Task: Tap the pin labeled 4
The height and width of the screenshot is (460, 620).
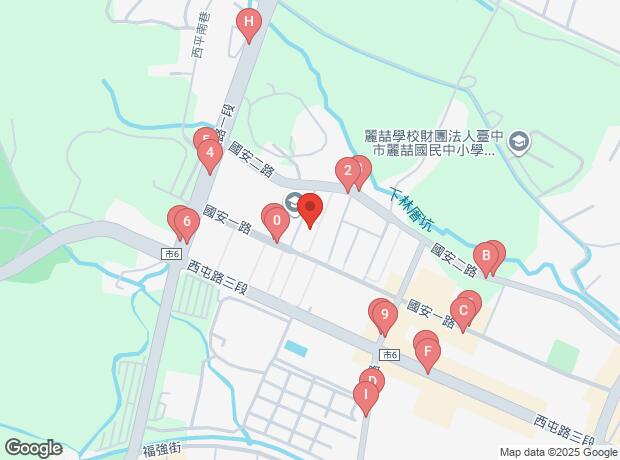Action: tap(210, 155)
